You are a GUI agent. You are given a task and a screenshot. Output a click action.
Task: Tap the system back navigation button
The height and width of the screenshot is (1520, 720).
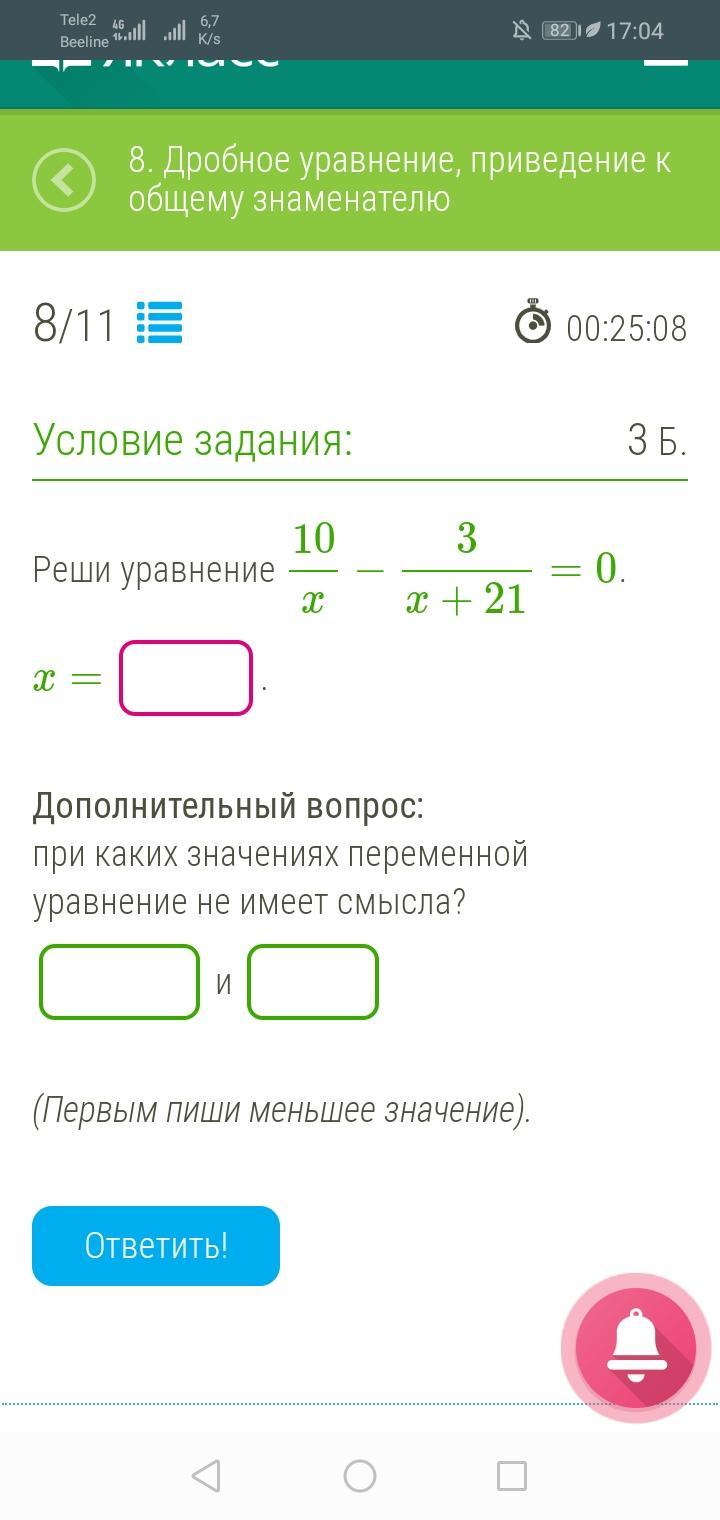205,1476
